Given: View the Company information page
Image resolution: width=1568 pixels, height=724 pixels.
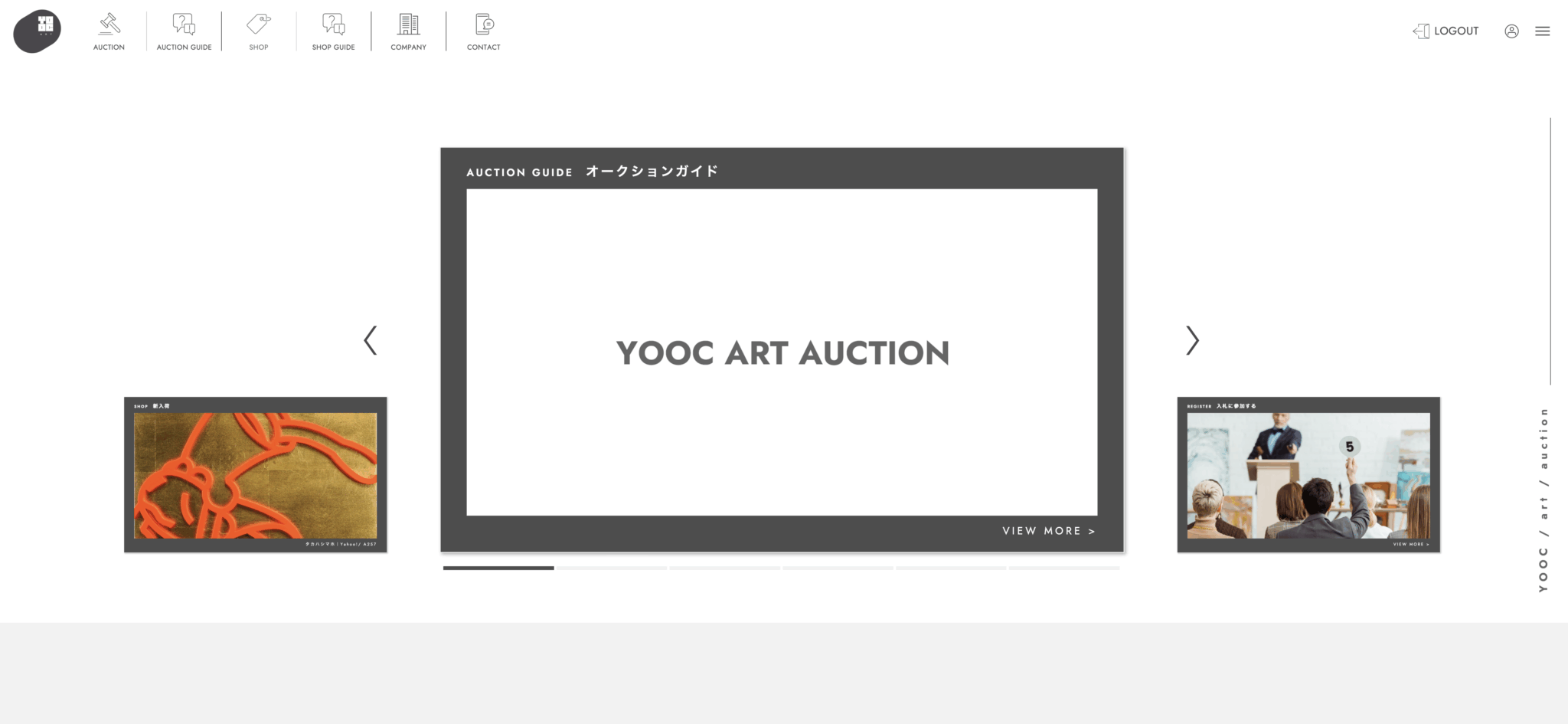Looking at the screenshot, I should pyautogui.click(x=408, y=32).
